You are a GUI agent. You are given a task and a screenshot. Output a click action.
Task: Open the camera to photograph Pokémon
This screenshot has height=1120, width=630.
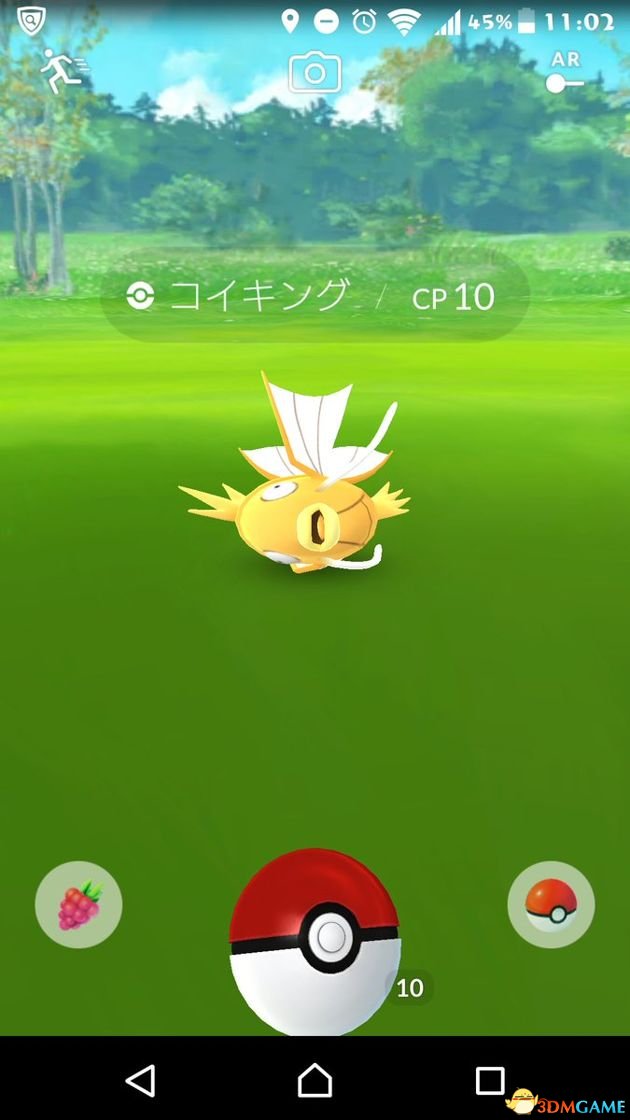pos(315,73)
